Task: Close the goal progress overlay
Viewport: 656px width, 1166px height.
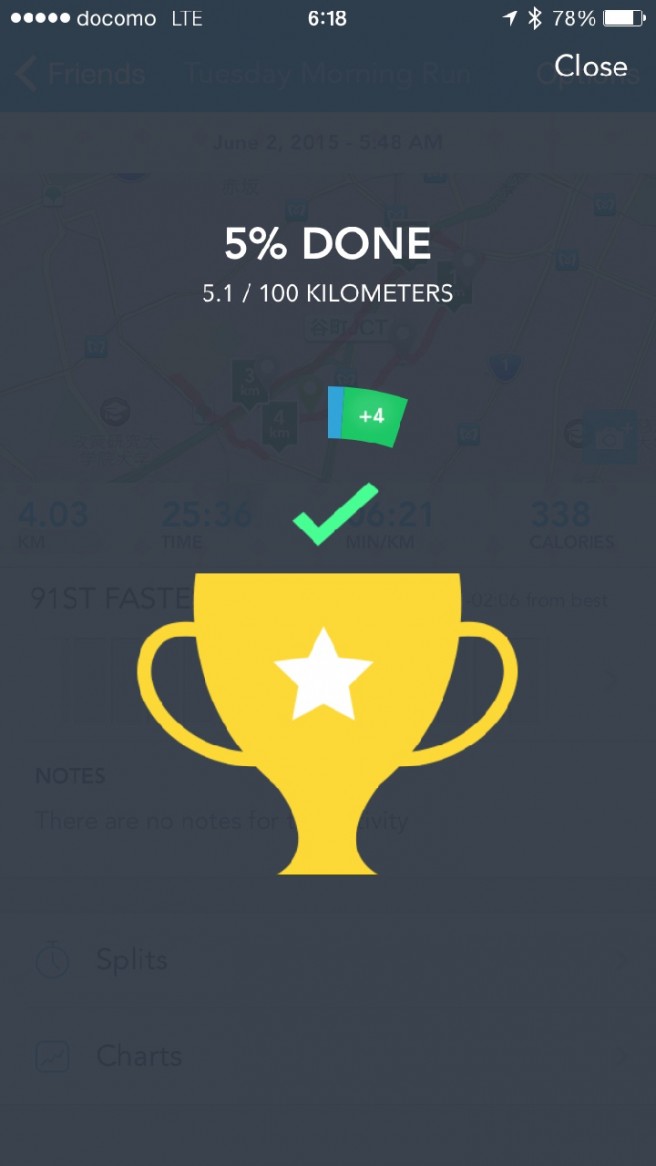Action: coord(591,66)
